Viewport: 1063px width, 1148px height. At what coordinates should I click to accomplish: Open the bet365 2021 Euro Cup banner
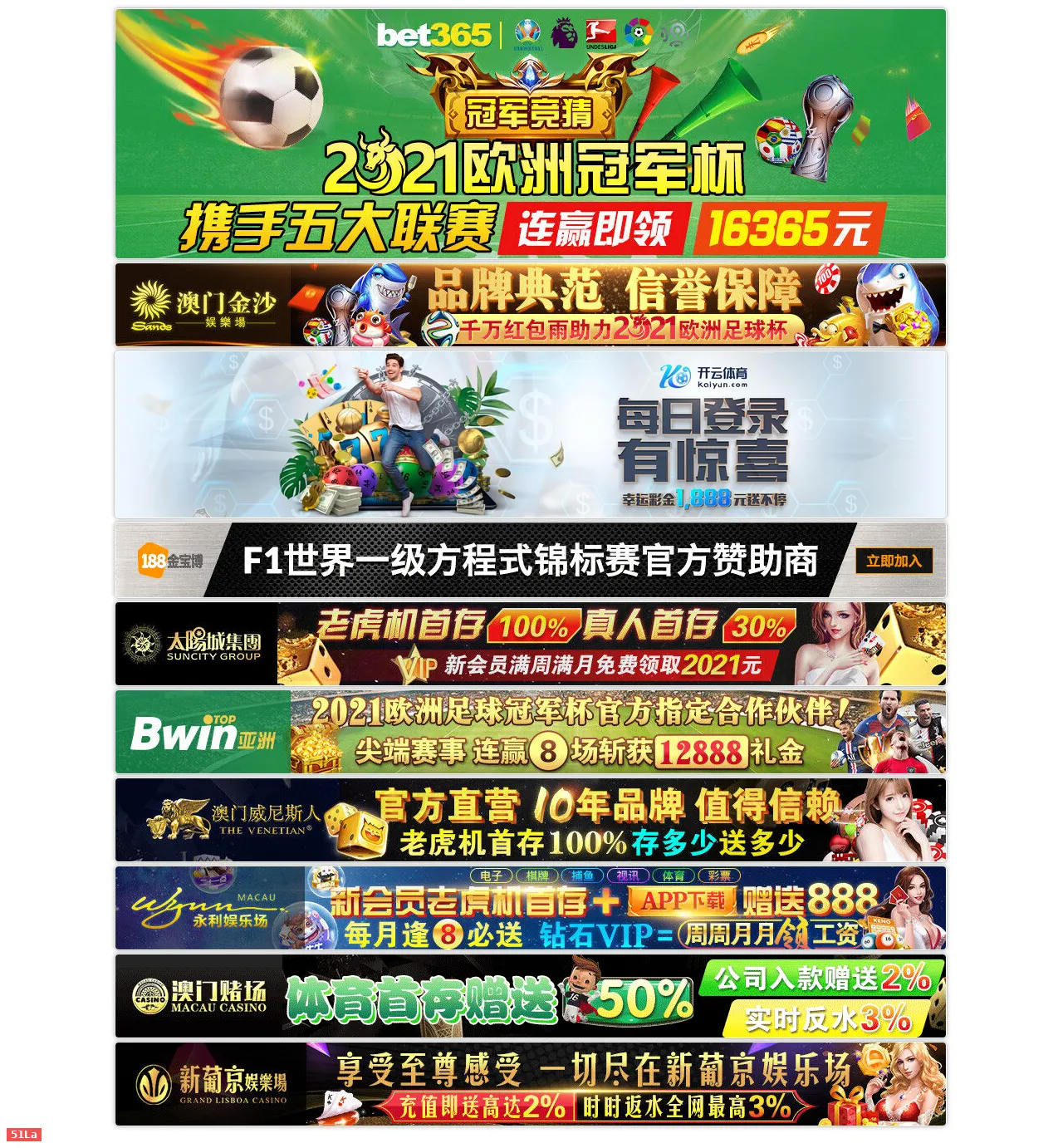[530, 134]
